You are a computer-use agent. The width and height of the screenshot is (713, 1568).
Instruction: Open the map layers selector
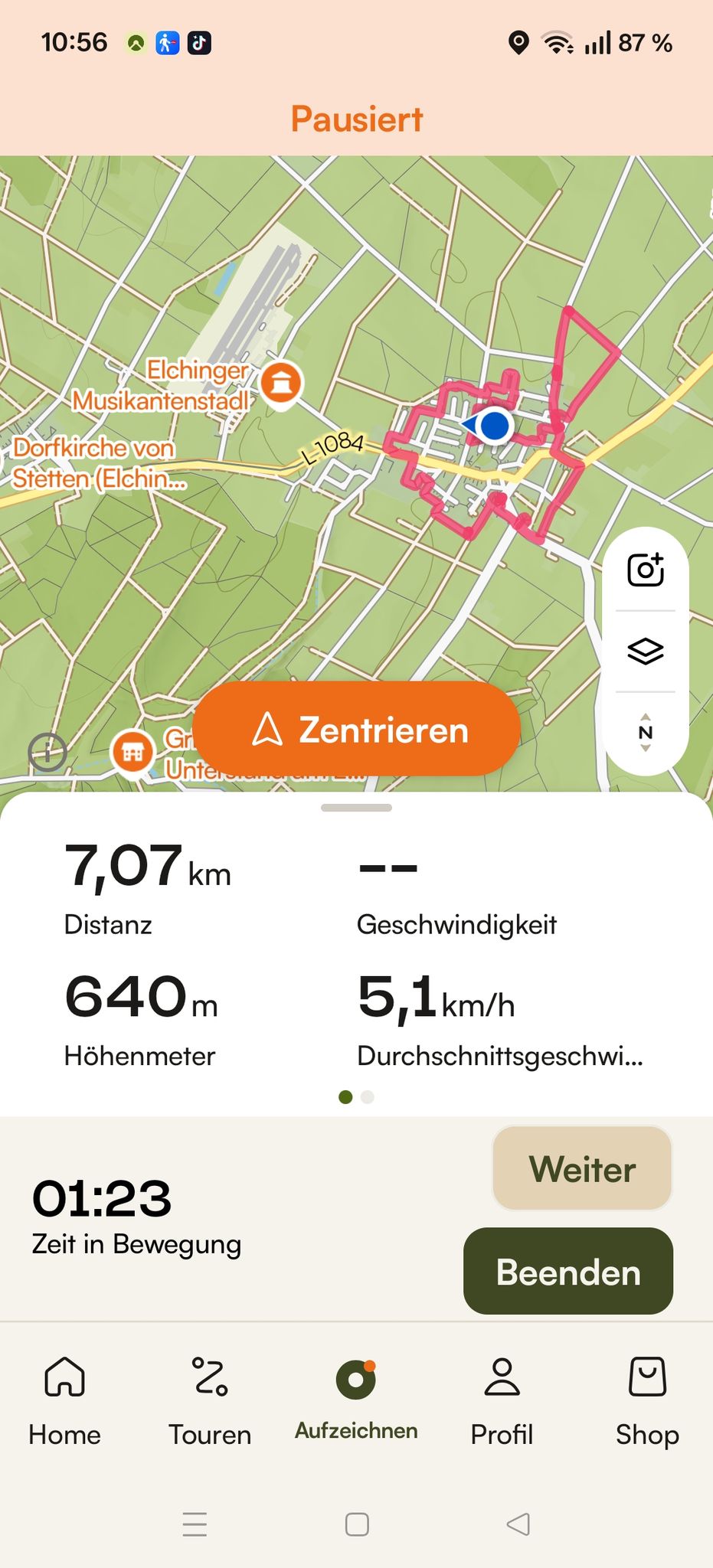pos(646,652)
